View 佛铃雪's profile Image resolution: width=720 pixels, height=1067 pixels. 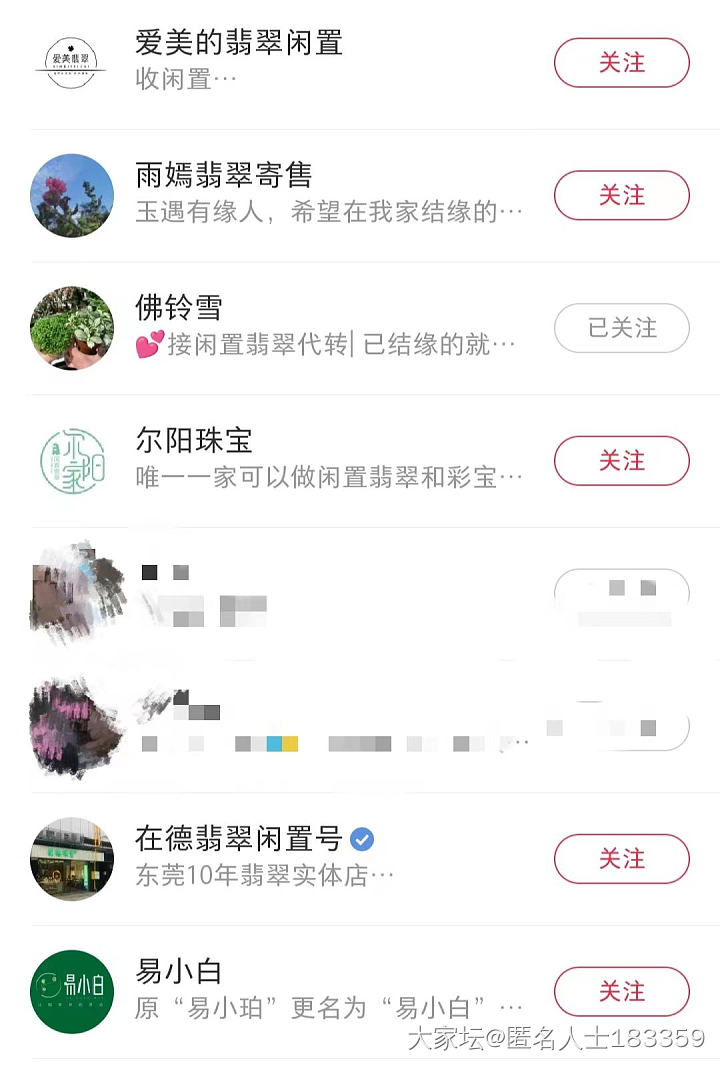coord(179,308)
